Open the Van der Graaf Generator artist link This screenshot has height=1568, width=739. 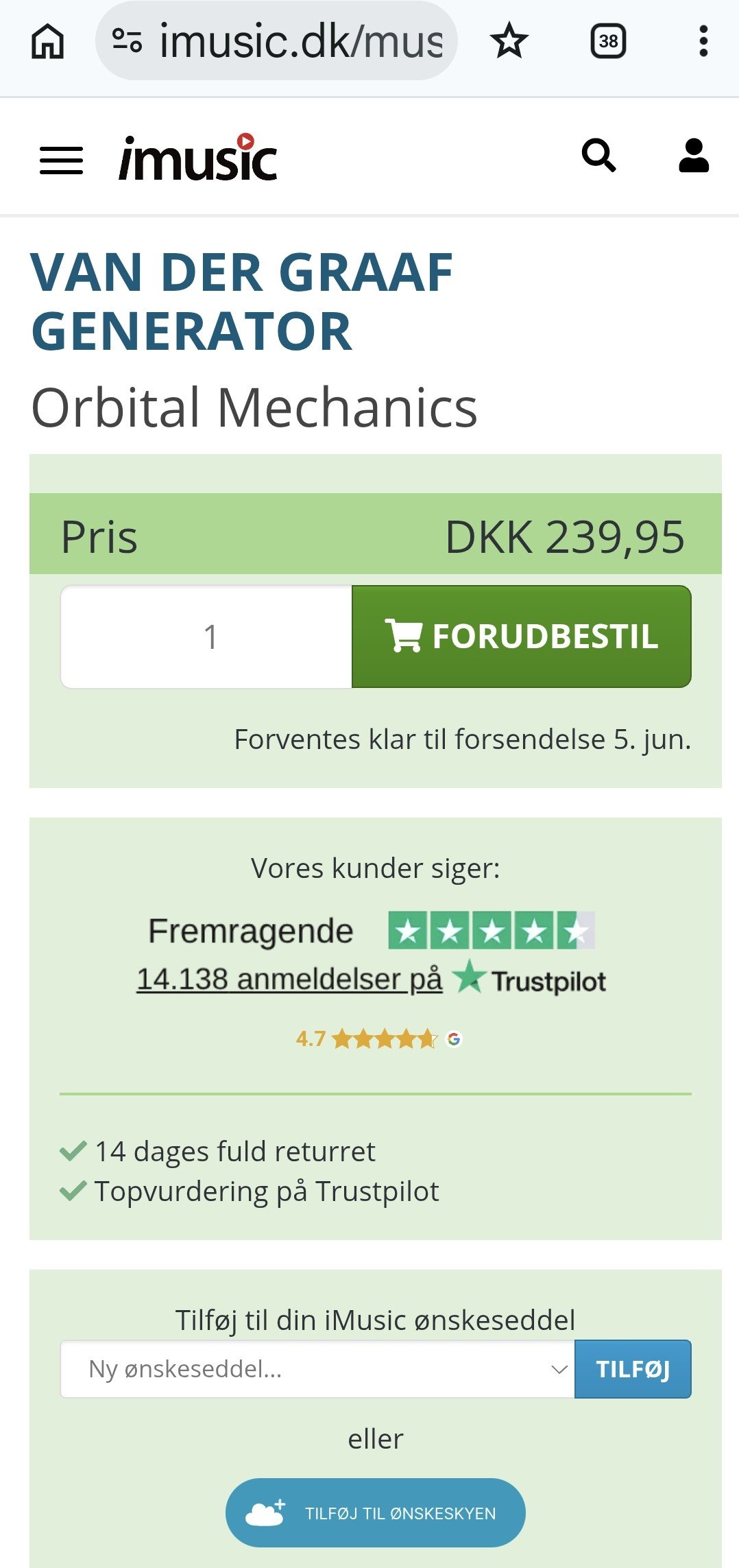(241, 301)
